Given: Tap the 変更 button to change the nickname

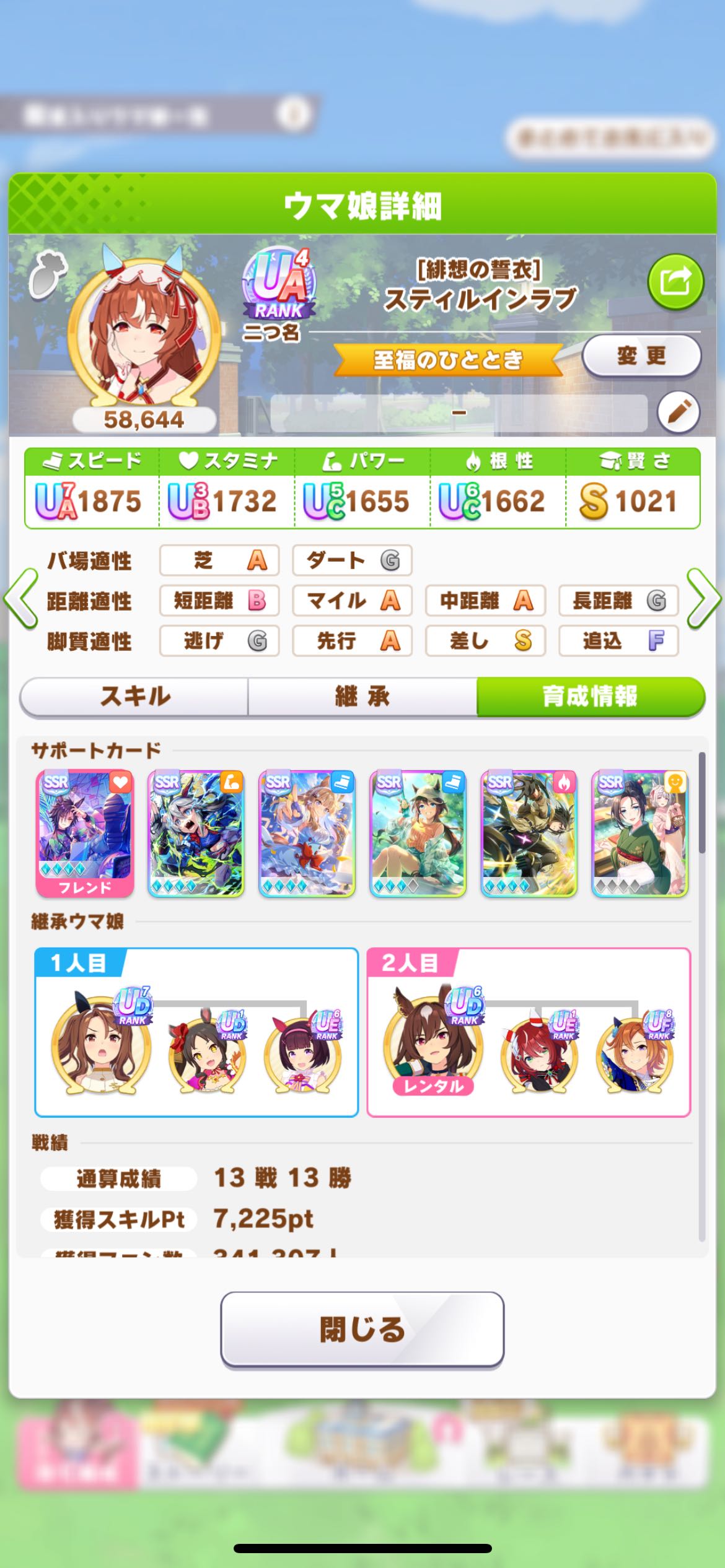Looking at the screenshot, I should tap(641, 356).
